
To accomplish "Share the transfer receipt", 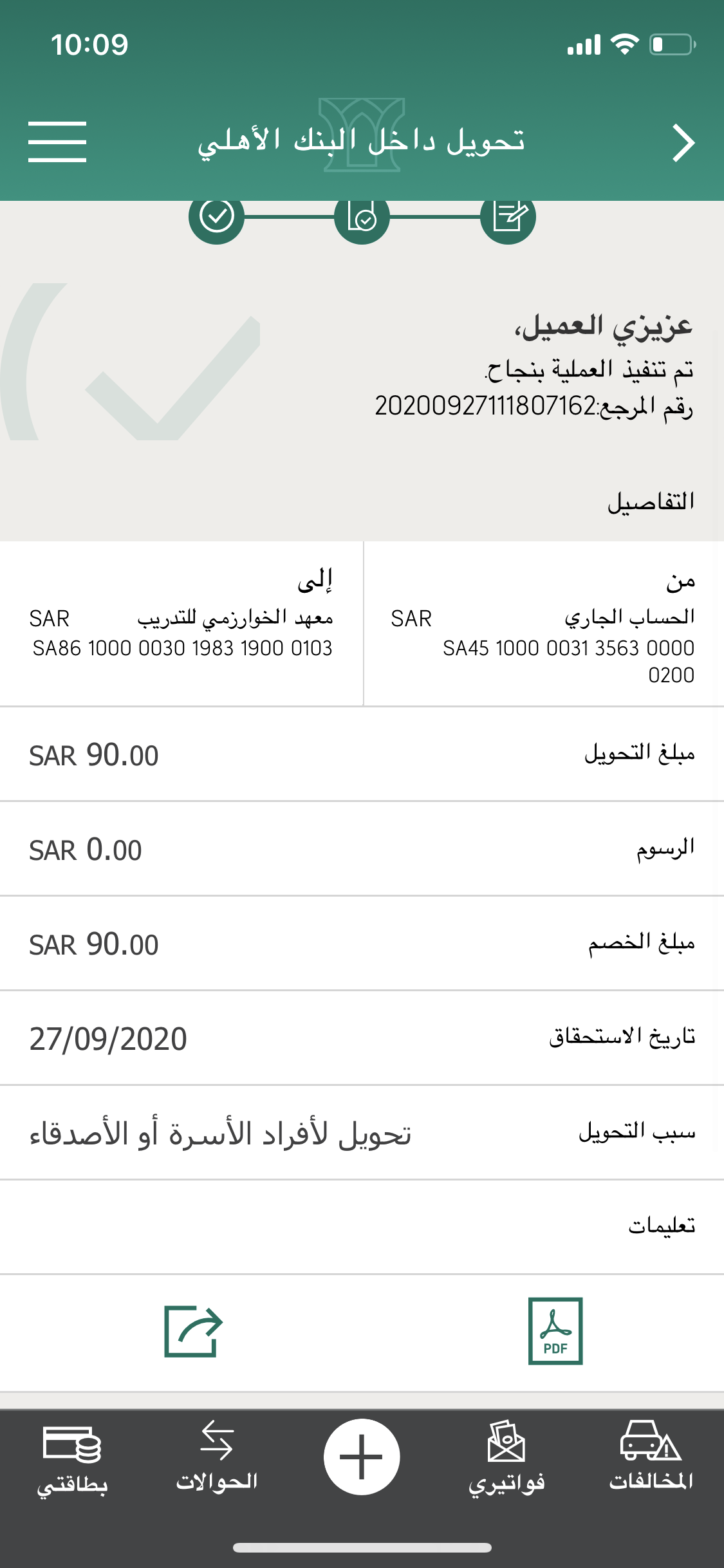I will click(x=193, y=1330).
